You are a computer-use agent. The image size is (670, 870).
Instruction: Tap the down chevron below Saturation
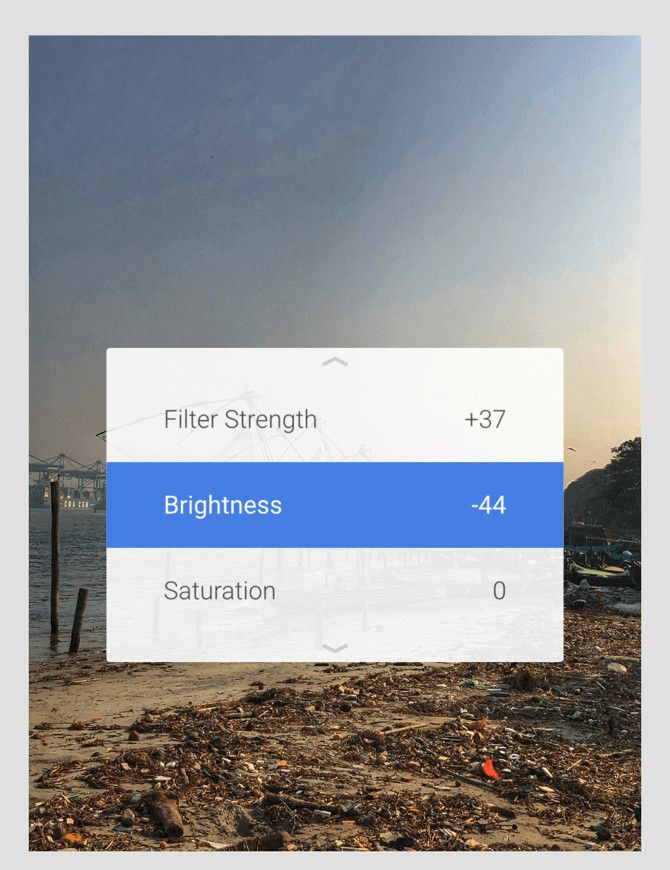pyautogui.click(x=335, y=648)
